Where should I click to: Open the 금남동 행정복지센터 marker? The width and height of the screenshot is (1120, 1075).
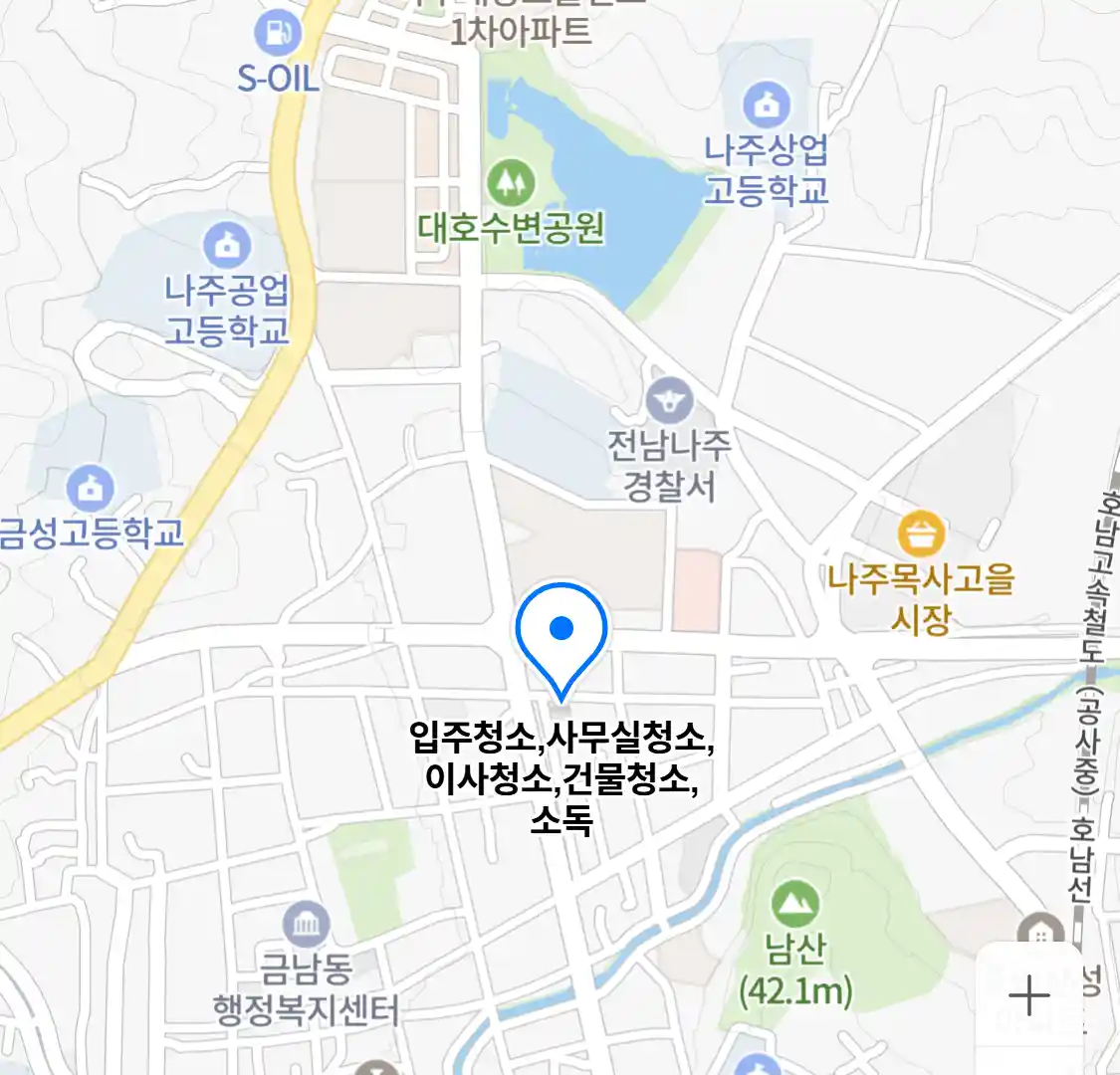[307, 926]
